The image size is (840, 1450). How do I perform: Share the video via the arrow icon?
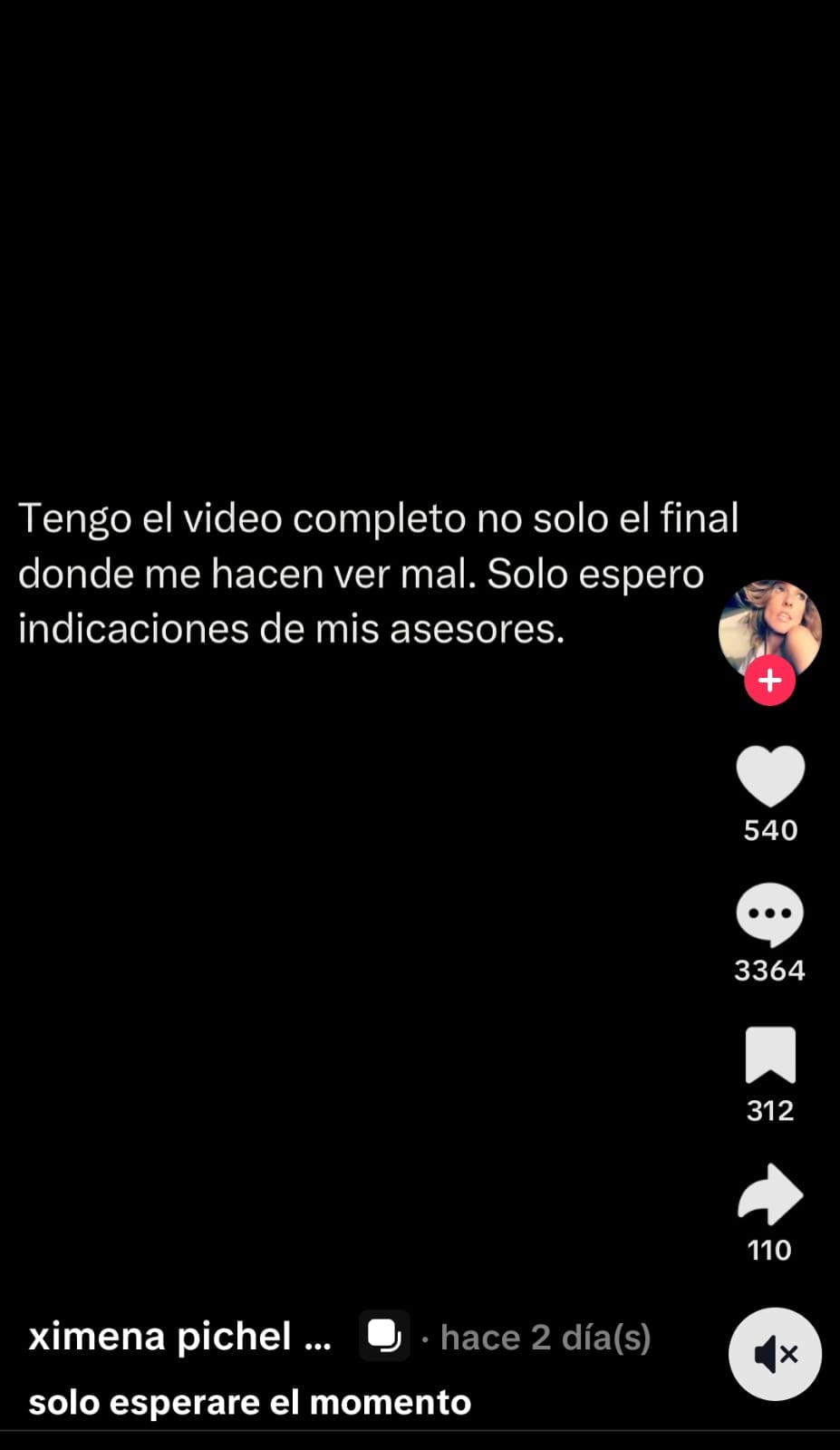[769, 1196]
